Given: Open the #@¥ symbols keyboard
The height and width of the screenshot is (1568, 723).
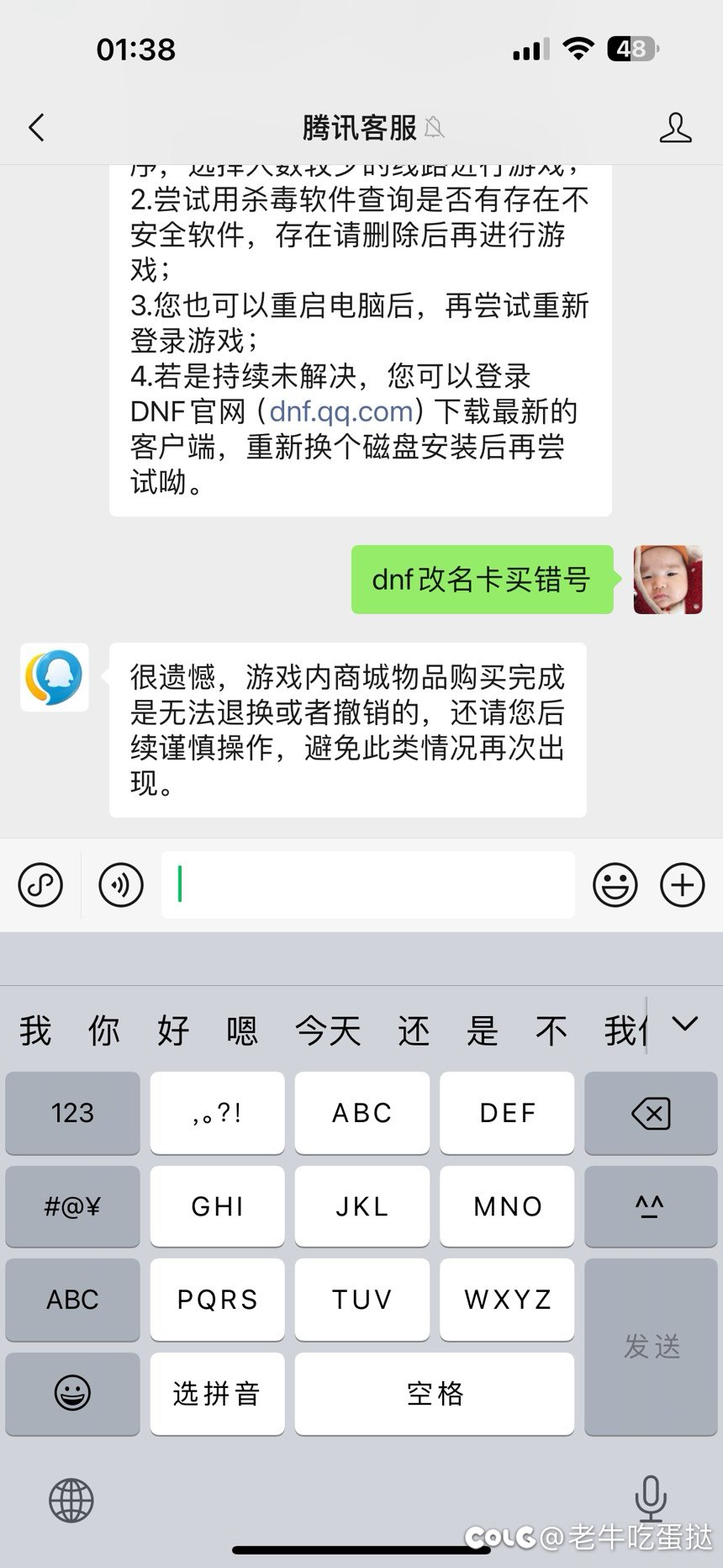Looking at the screenshot, I should [72, 1206].
